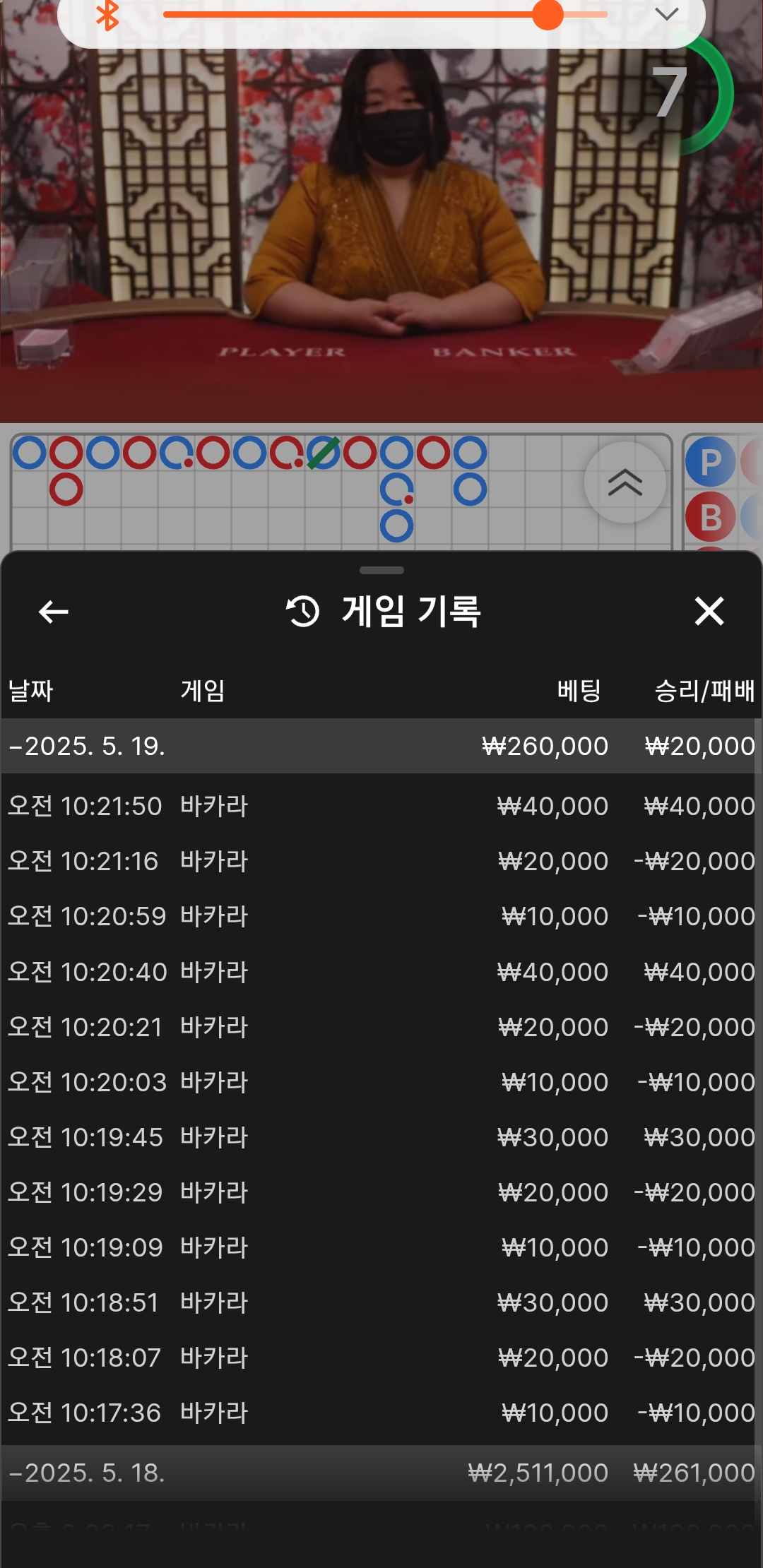Open the 오전 10:18:51 바카라 record
Screen dimensions: 763x1568
point(381,1303)
